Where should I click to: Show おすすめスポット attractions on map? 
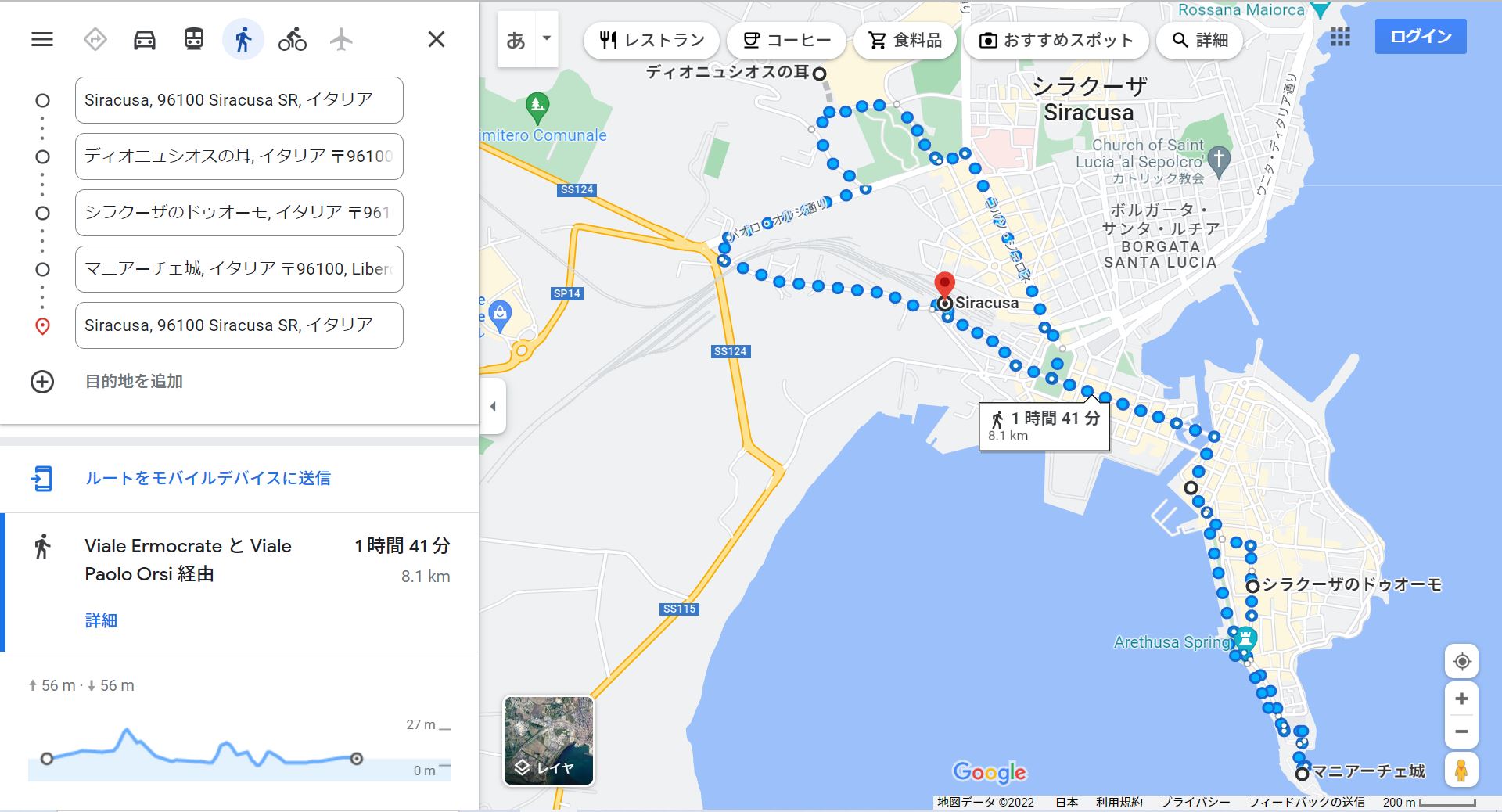click(1056, 41)
